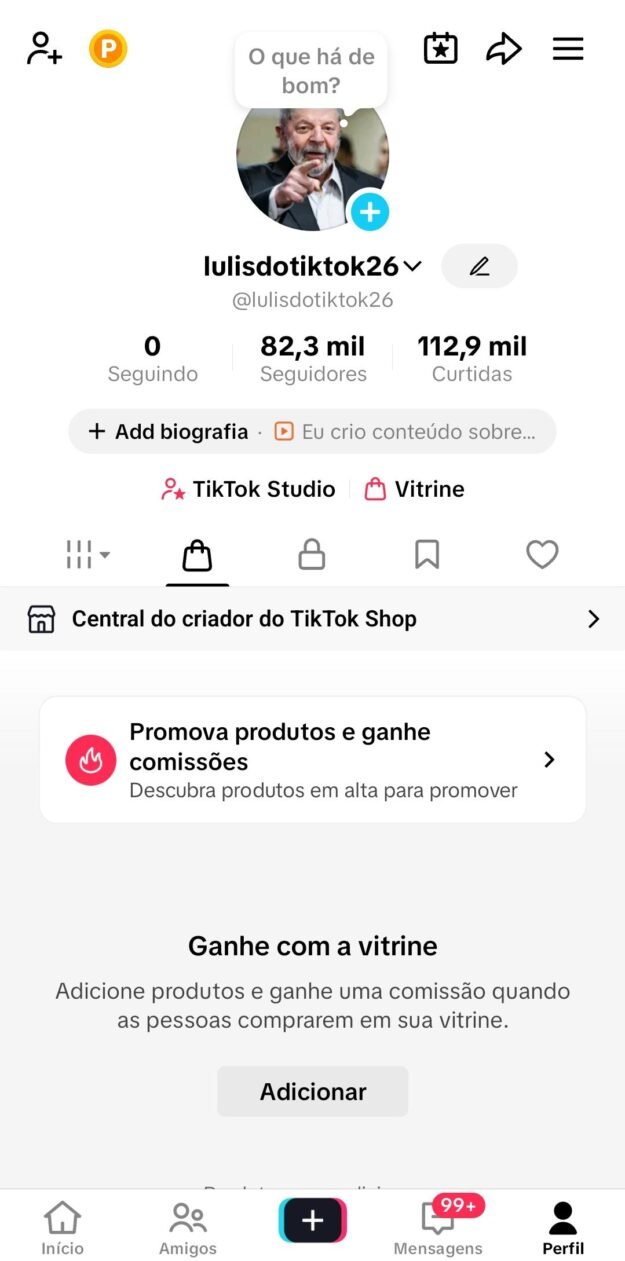View the 82,3 mil Seguidores list
This screenshot has width=625, height=1261.
pos(313,359)
